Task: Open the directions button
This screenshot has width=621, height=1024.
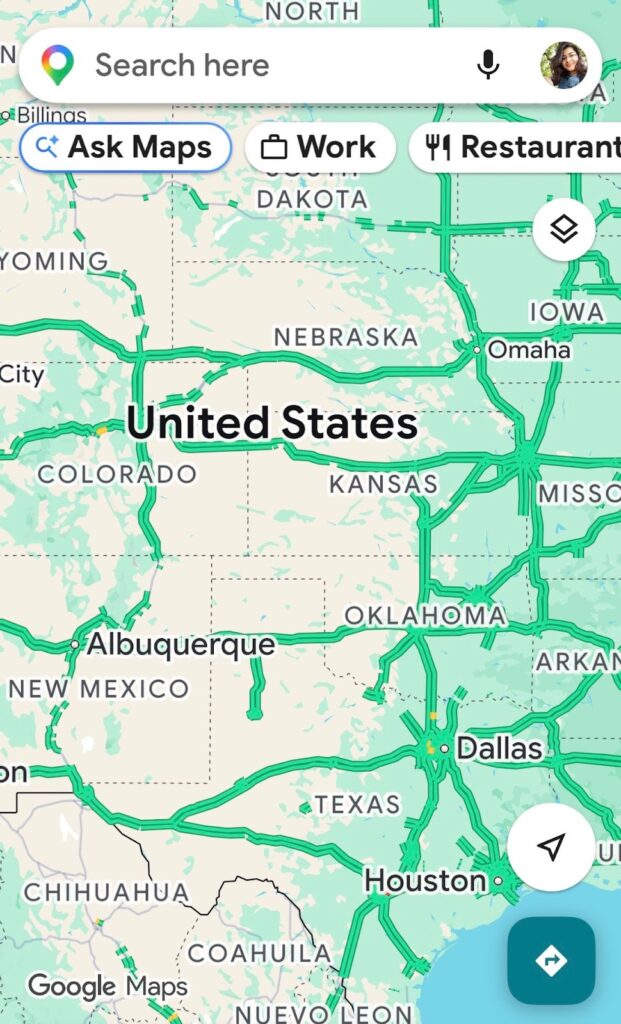Action: 551,961
